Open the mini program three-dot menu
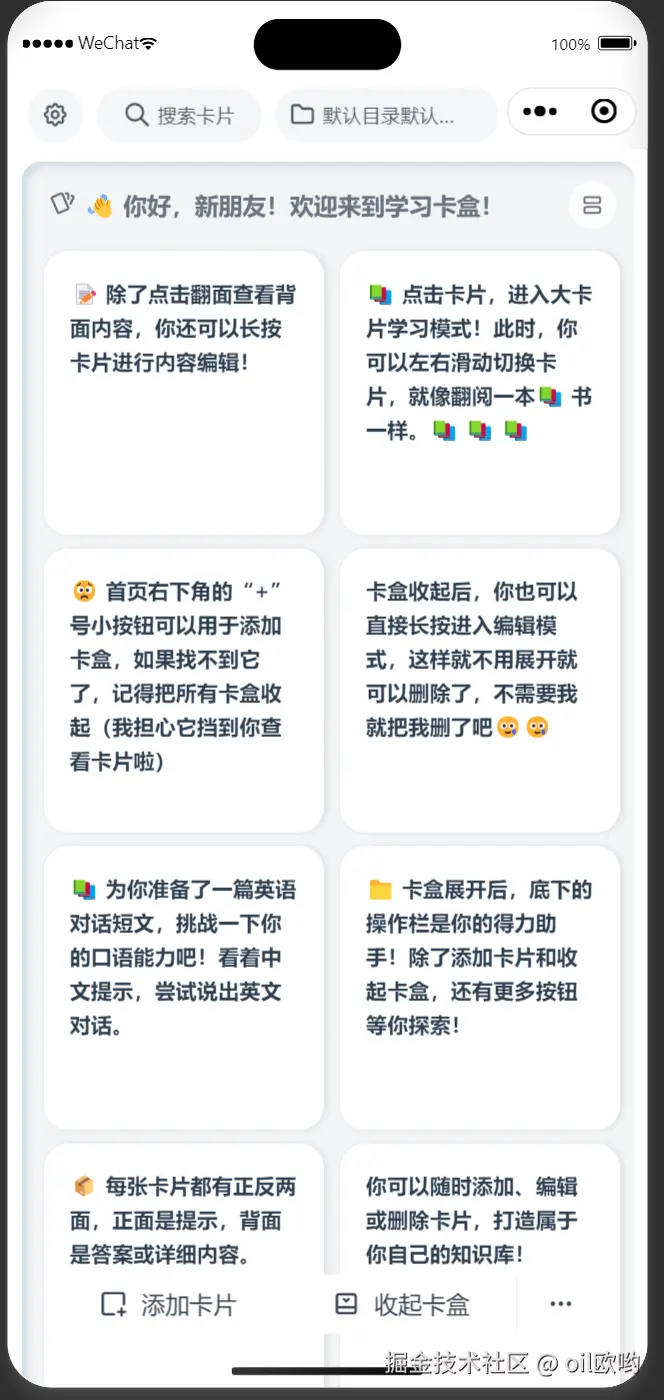The width and height of the screenshot is (664, 1400). pyautogui.click(x=540, y=111)
